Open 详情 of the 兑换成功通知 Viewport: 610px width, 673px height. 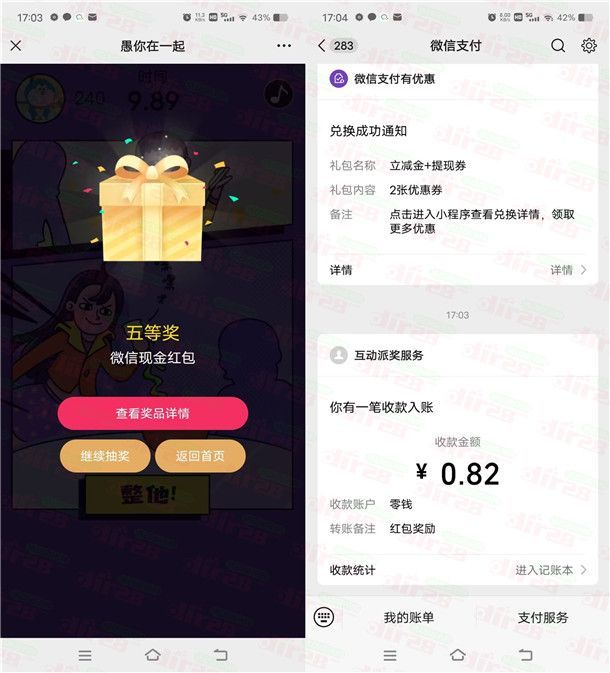coord(457,270)
